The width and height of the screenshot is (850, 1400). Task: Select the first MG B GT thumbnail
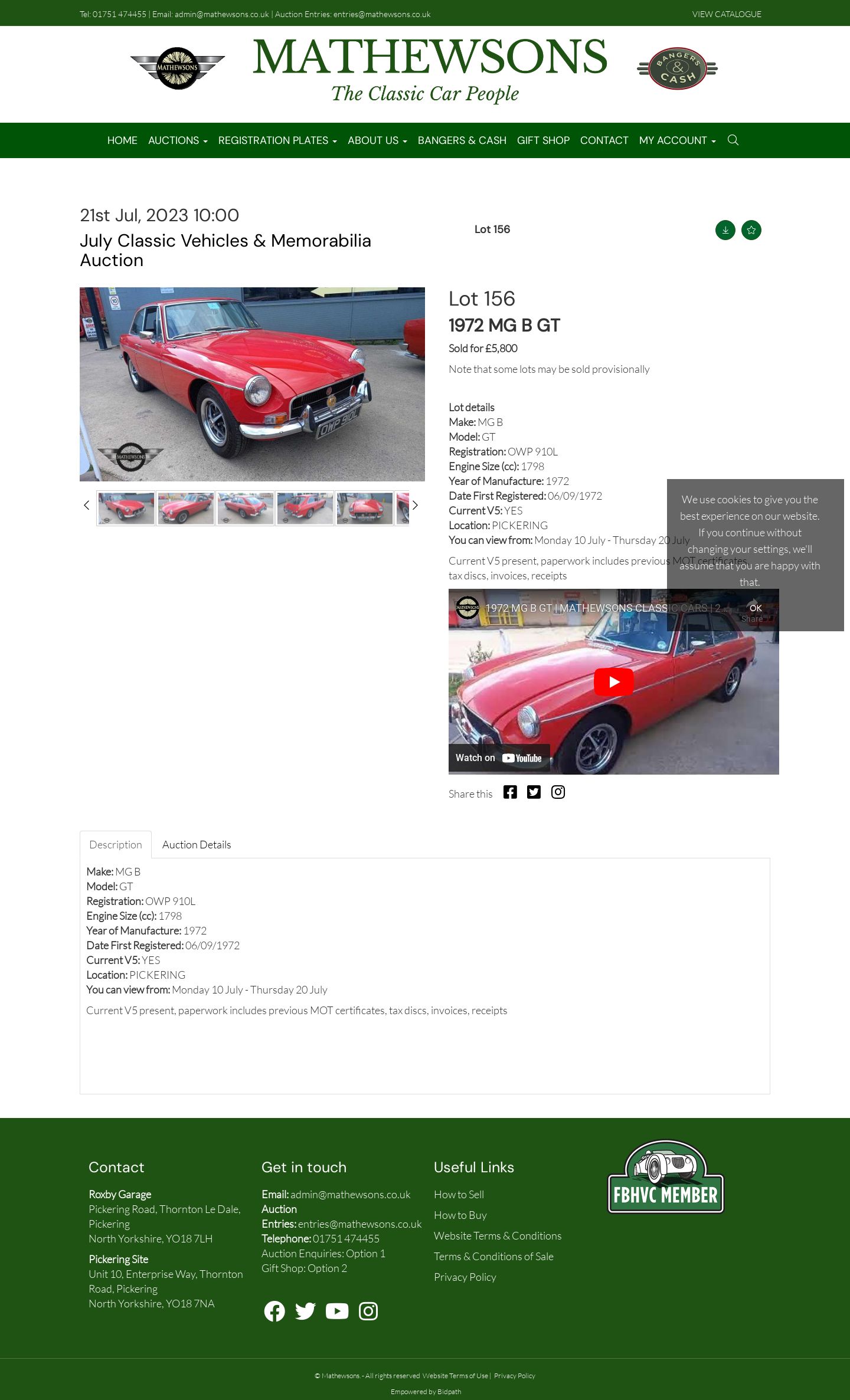(126, 508)
